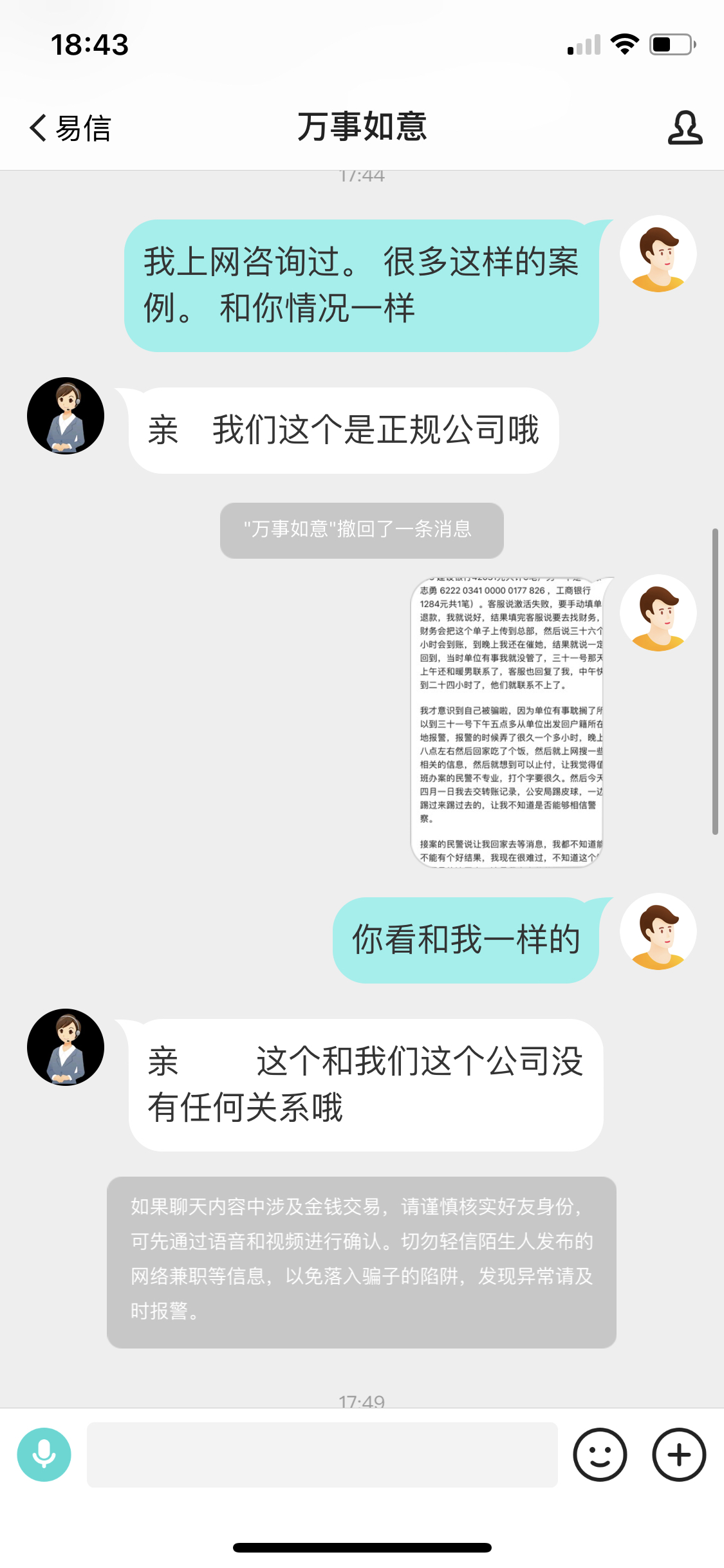
Task: Open the shared screenshot image message
Action: click(x=507, y=722)
